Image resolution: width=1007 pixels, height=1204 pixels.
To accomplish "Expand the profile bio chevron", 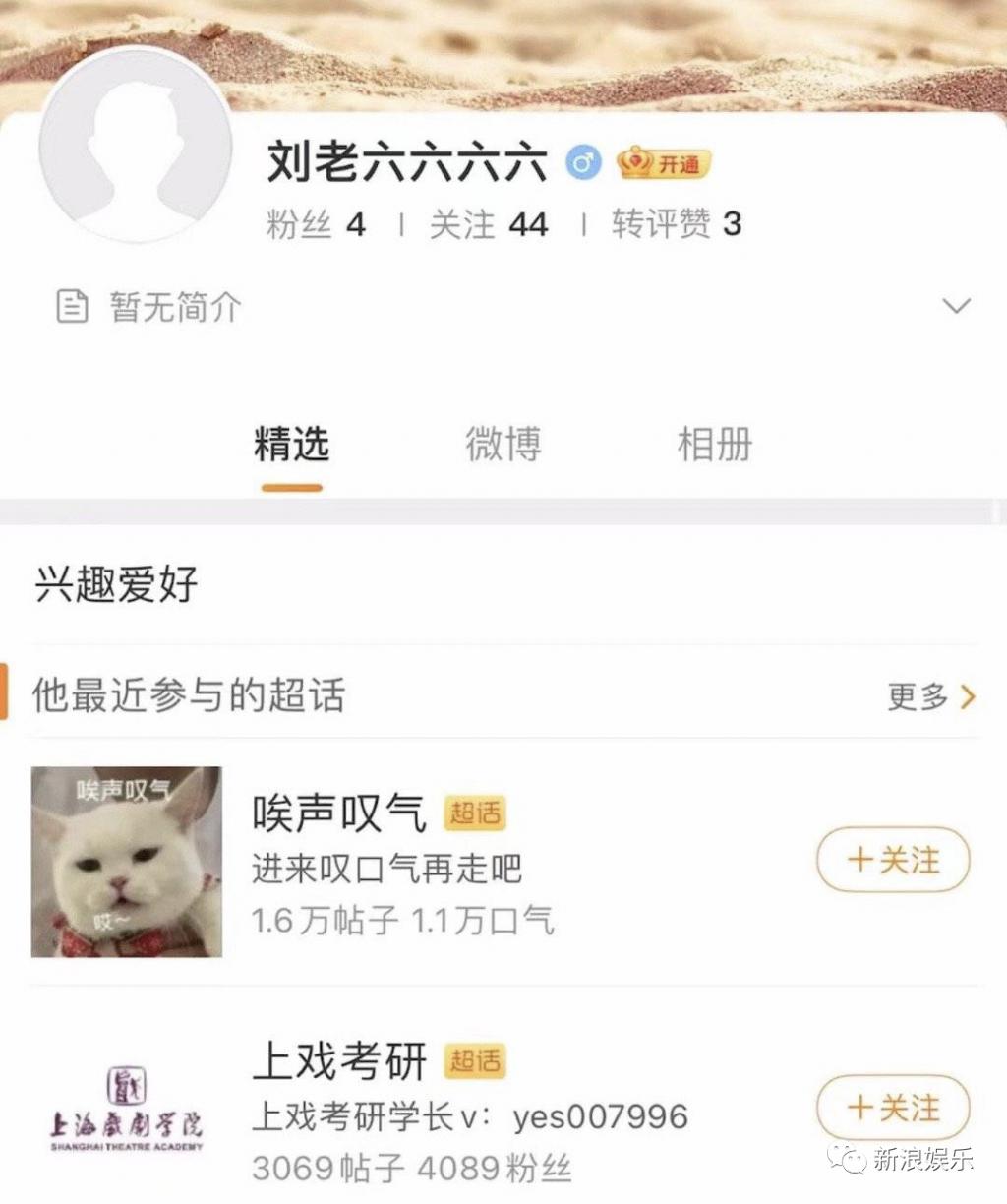I will (956, 306).
